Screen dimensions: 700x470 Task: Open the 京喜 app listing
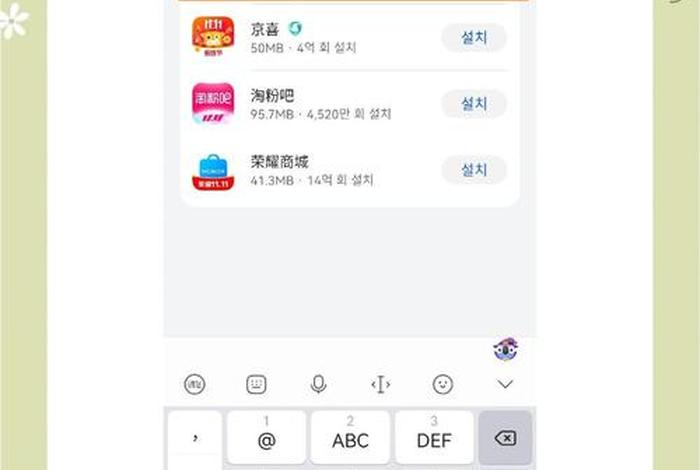pyautogui.click(x=300, y=38)
